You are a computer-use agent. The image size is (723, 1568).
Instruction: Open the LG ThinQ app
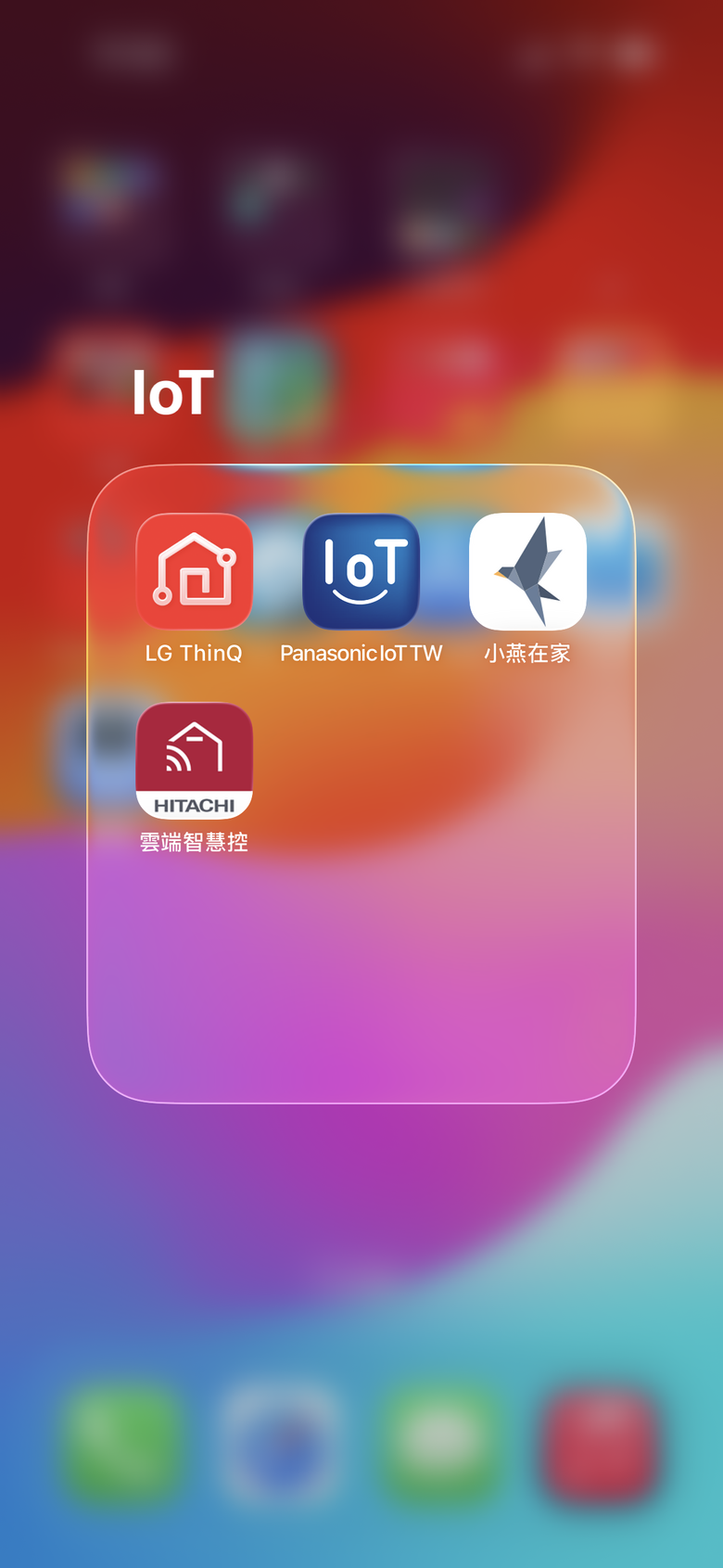[195, 572]
